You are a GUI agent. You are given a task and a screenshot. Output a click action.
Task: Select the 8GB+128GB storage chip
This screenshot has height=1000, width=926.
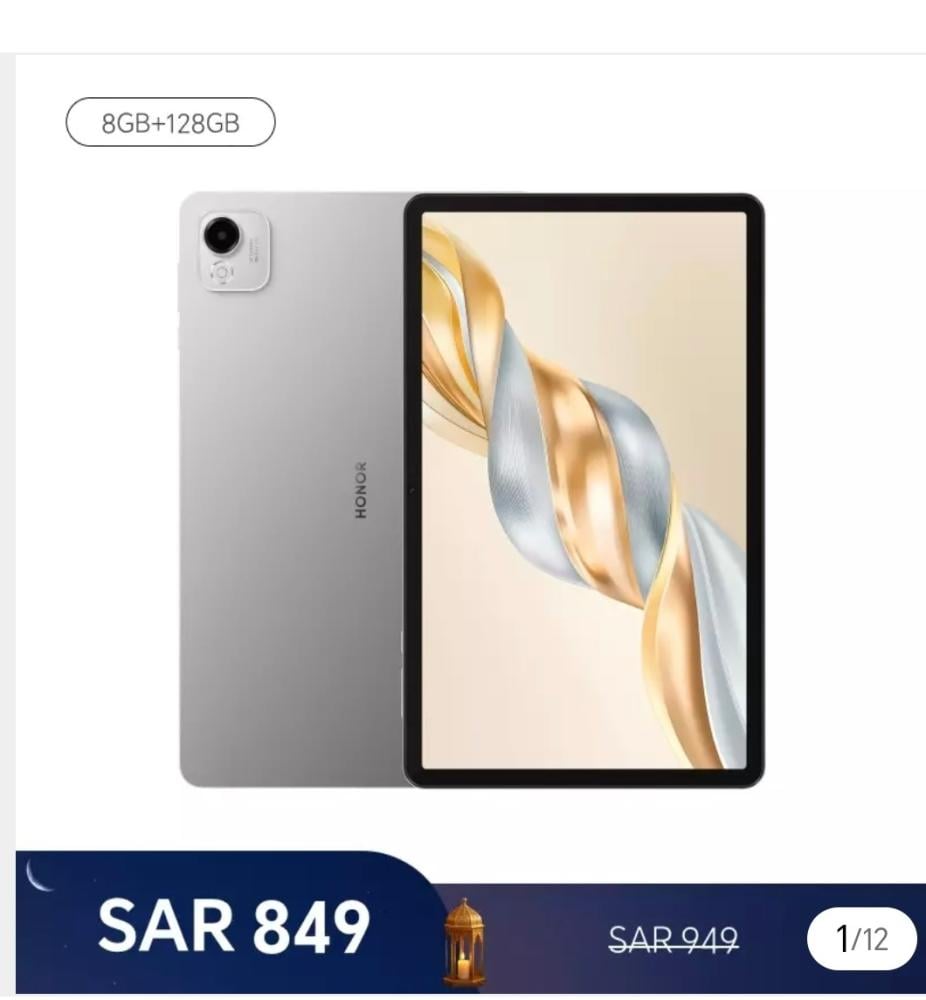[170, 123]
